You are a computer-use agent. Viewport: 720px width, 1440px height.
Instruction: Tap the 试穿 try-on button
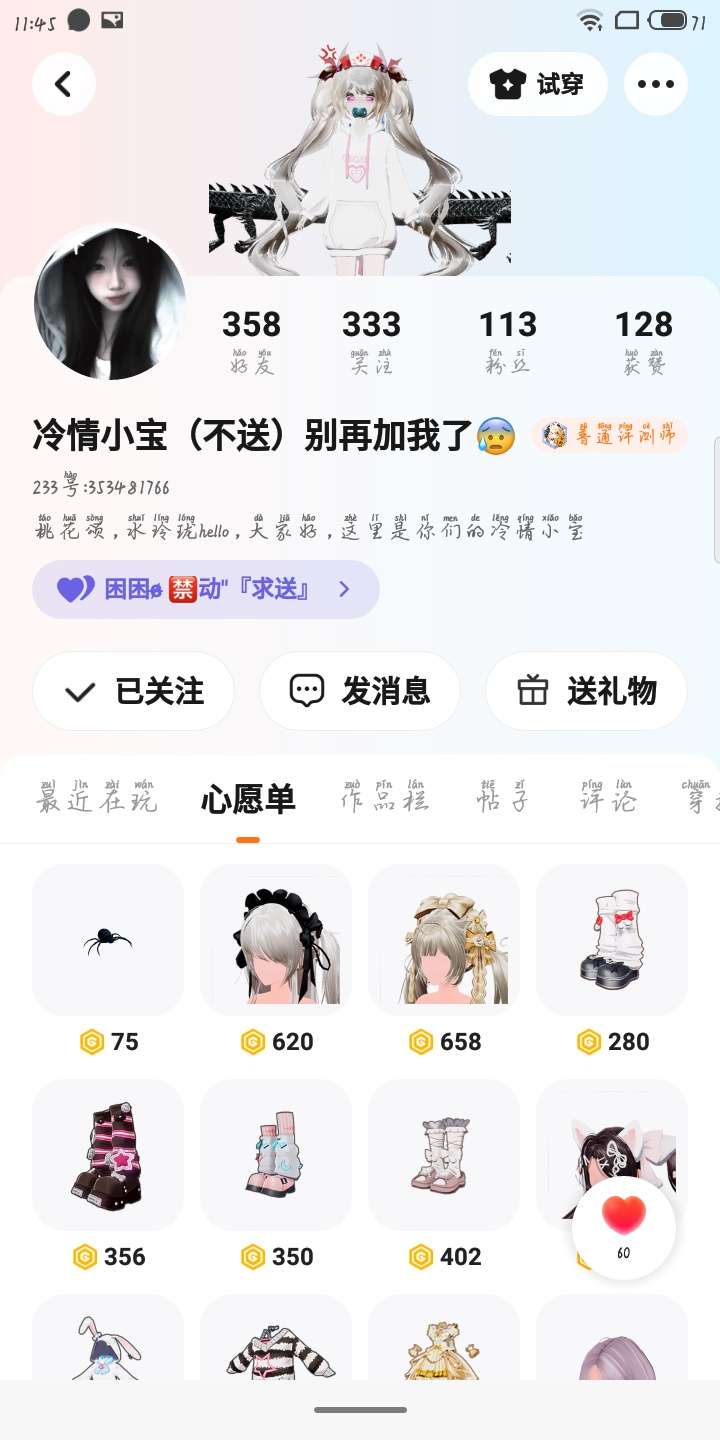click(x=538, y=84)
